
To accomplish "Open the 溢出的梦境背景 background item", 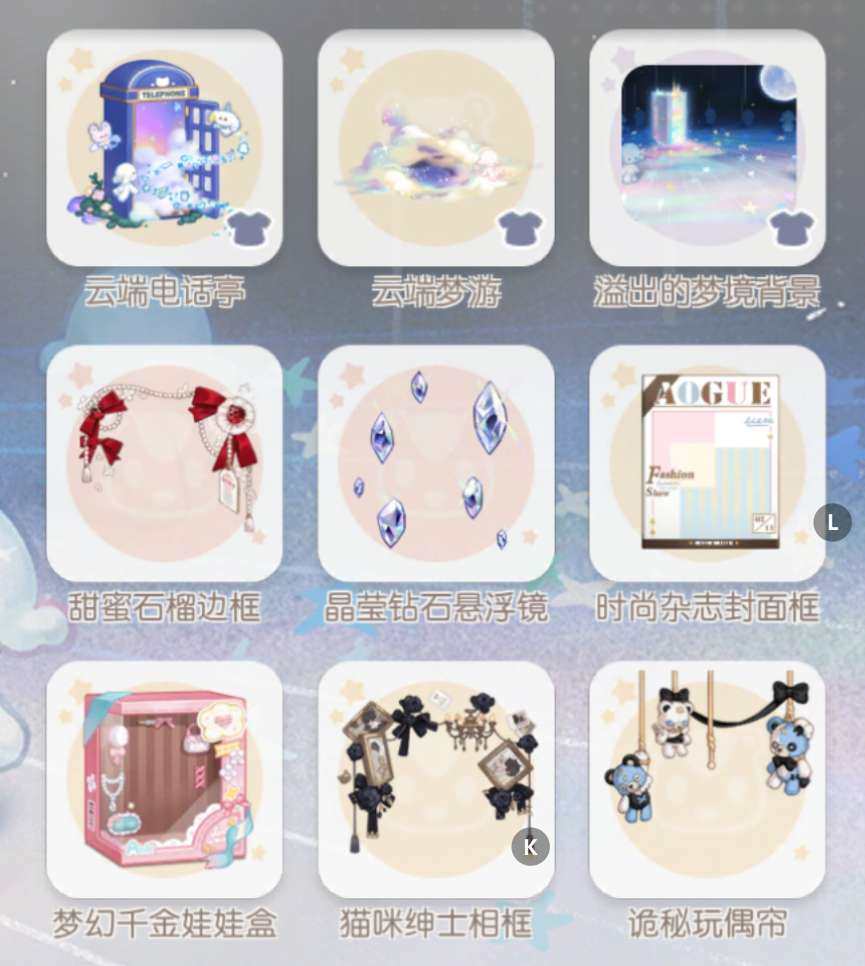I will (707, 148).
